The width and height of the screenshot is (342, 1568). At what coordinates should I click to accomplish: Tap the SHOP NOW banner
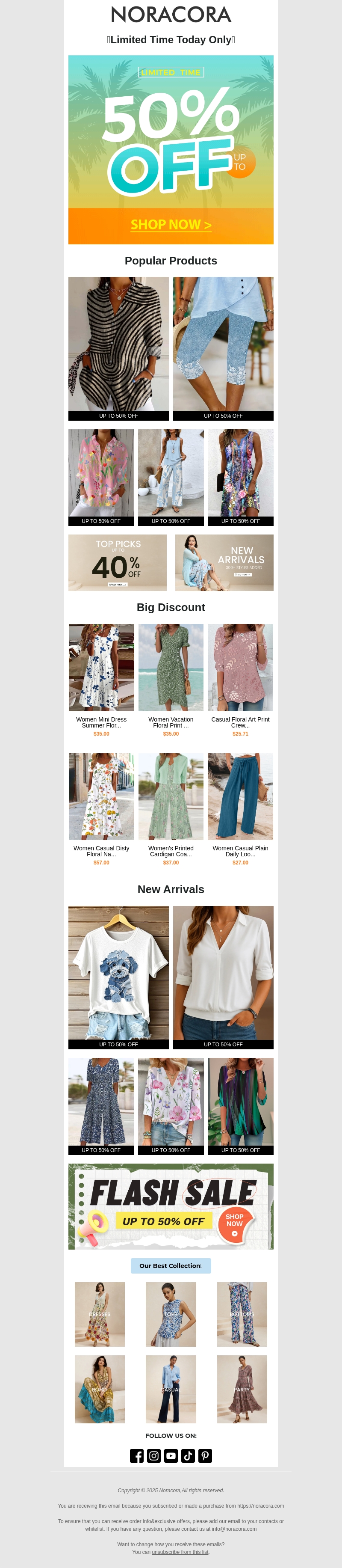pos(171,225)
